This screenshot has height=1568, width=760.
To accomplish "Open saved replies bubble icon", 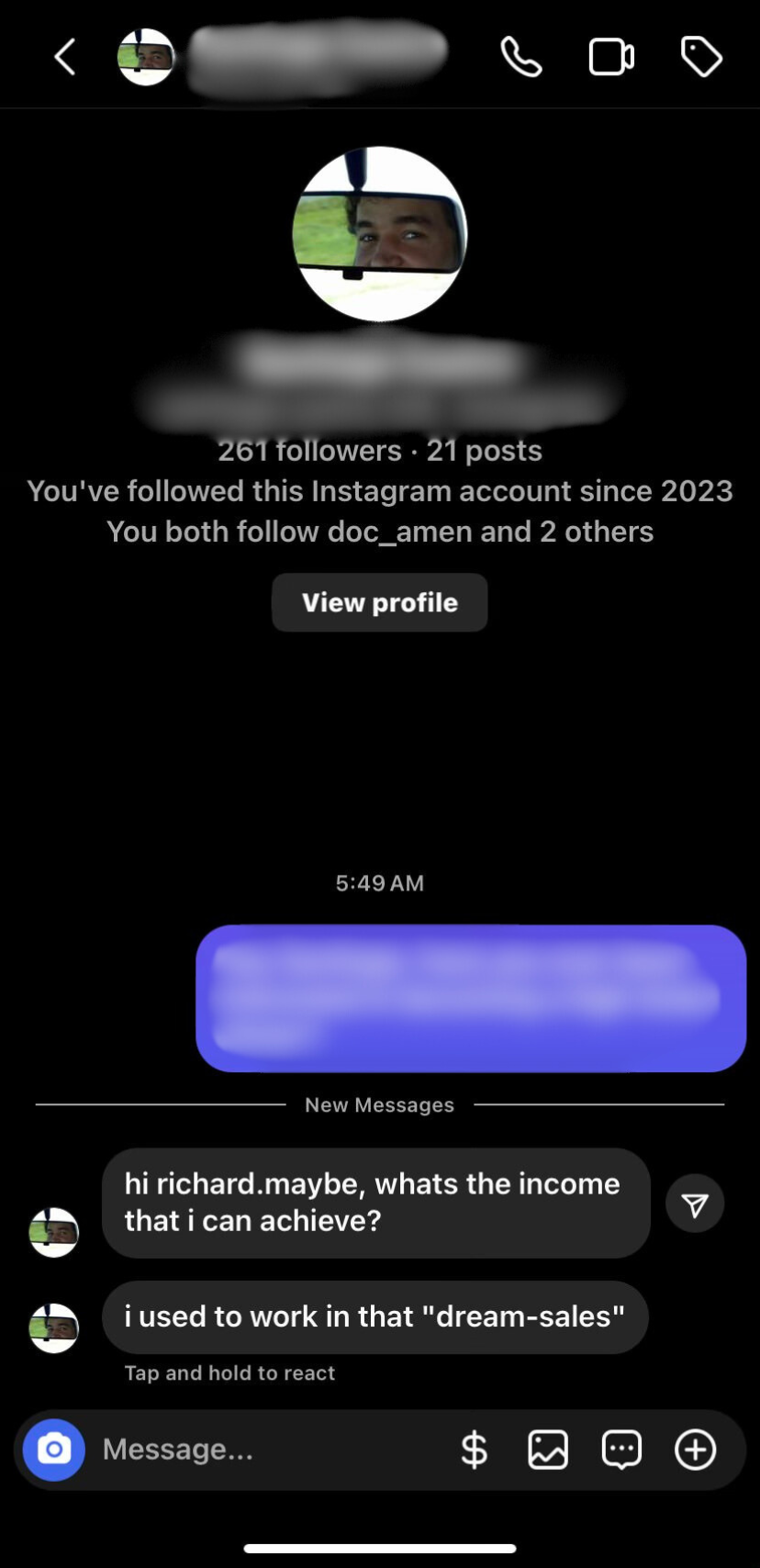I will (x=621, y=1450).
